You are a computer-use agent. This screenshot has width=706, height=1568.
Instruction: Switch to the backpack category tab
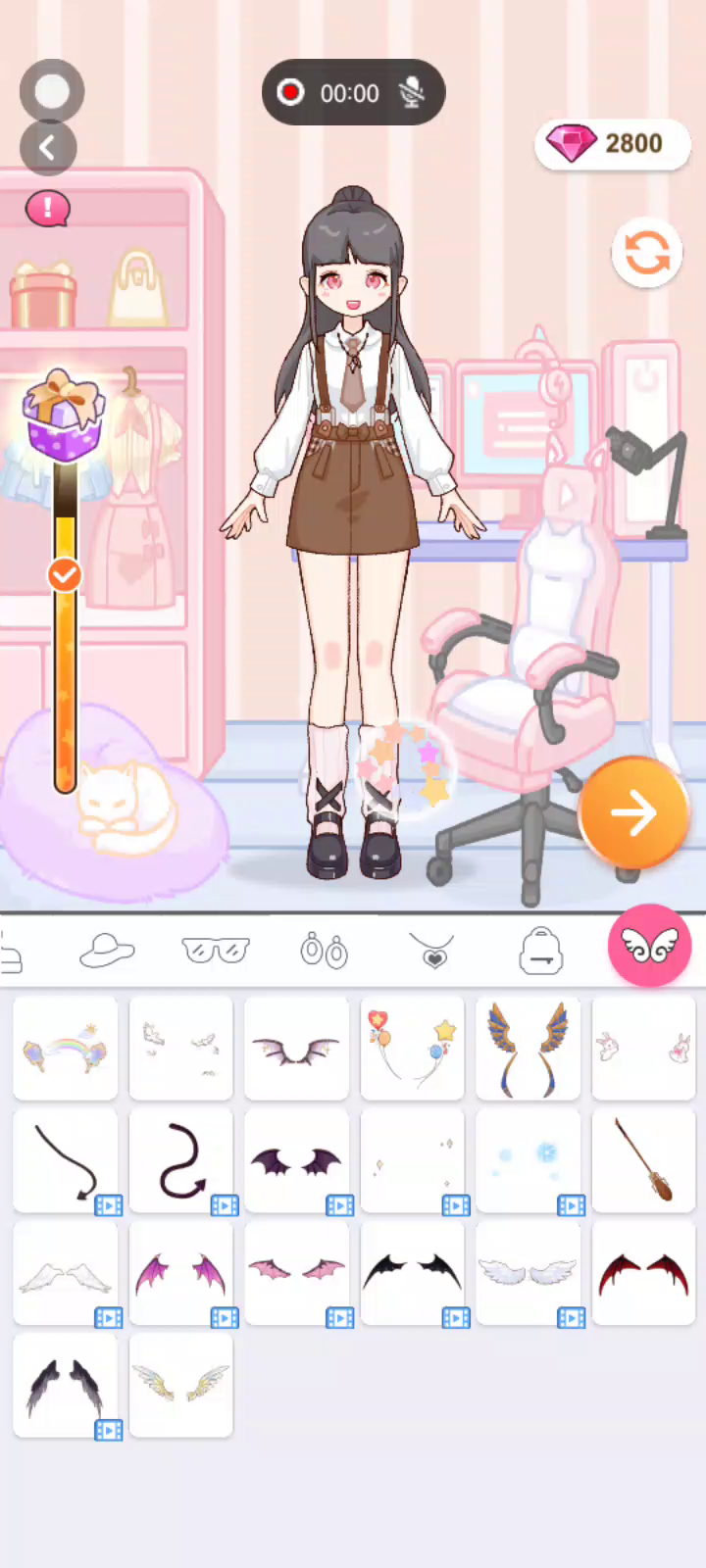click(x=540, y=950)
